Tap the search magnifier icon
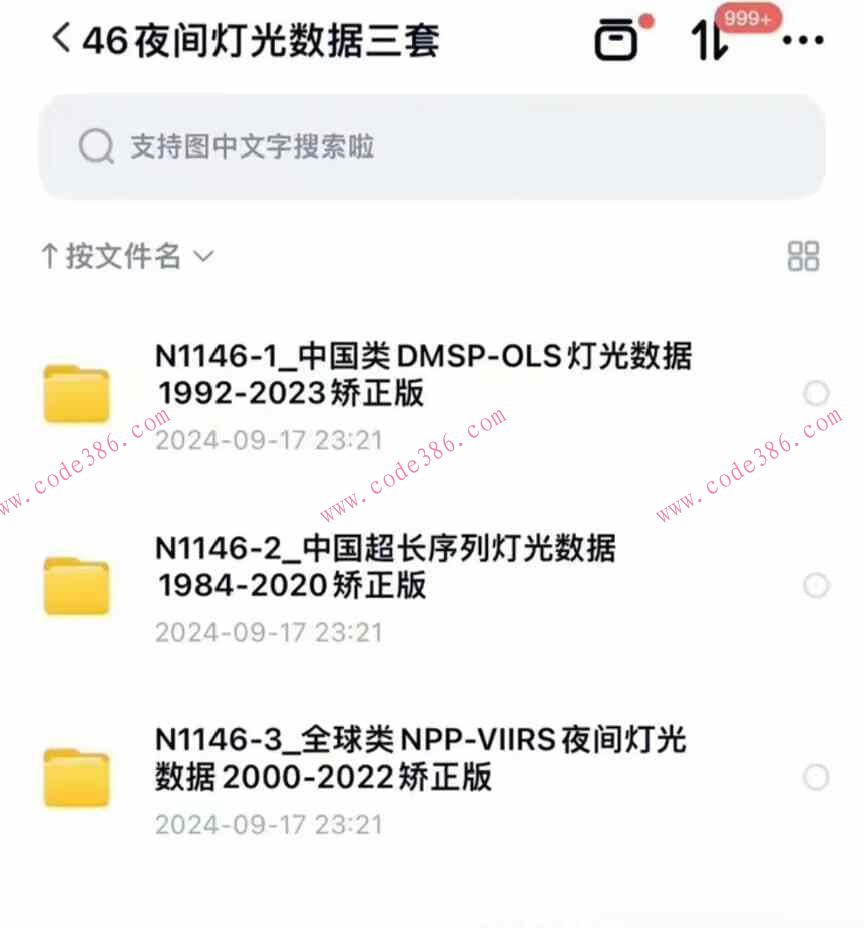The height and width of the screenshot is (928, 864). point(95,147)
